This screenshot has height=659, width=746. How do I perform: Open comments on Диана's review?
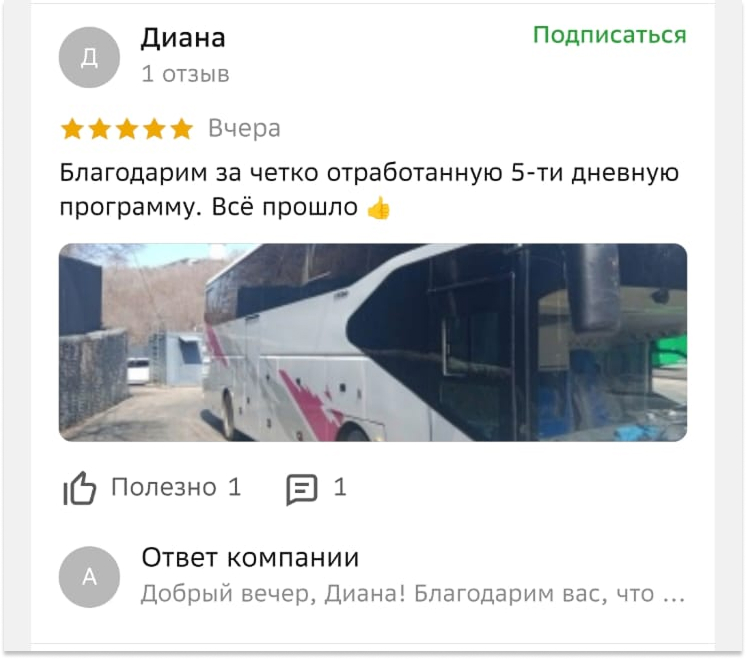[316, 488]
